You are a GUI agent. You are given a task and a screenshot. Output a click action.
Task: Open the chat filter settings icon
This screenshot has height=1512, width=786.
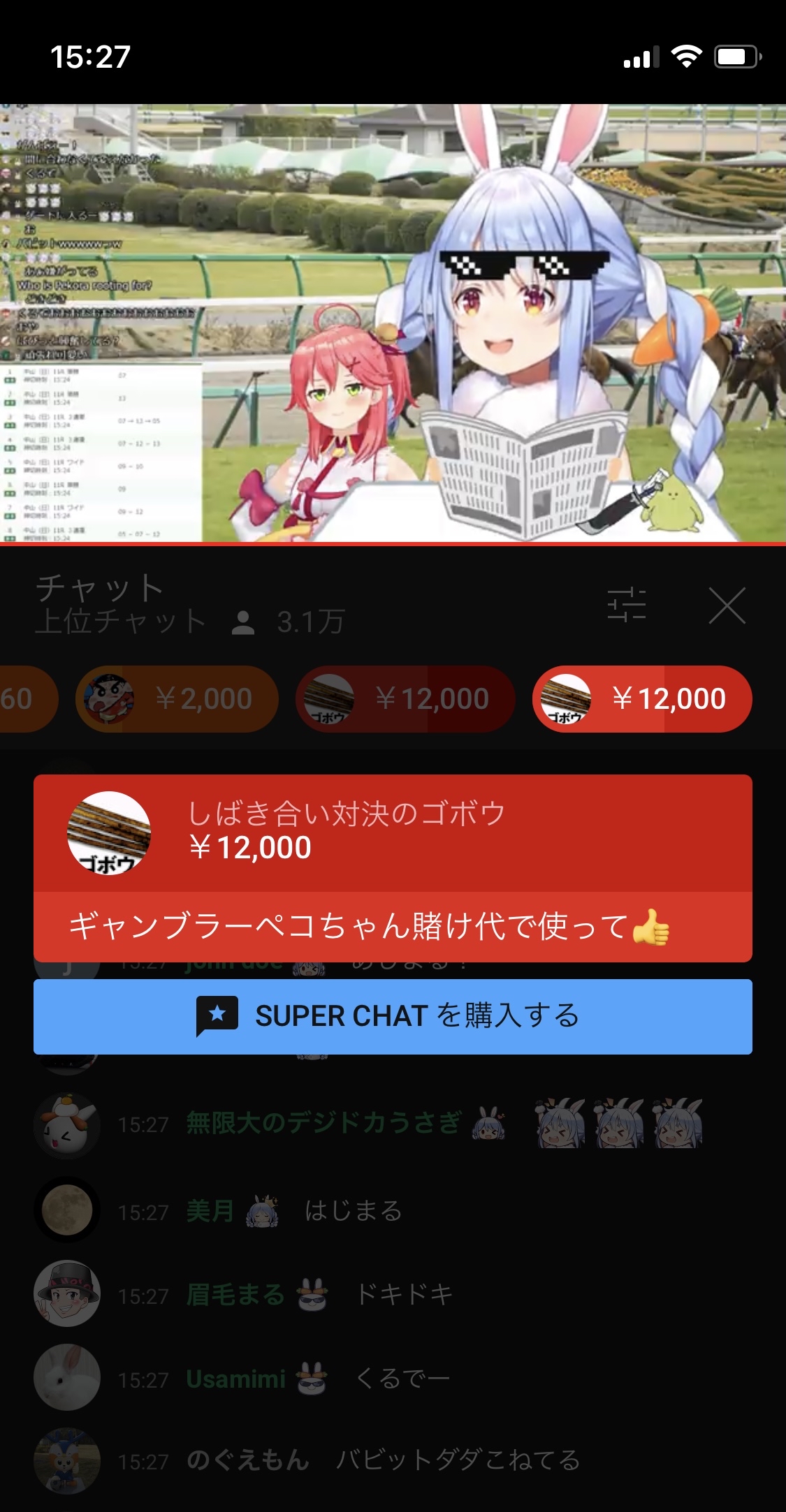click(x=627, y=605)
